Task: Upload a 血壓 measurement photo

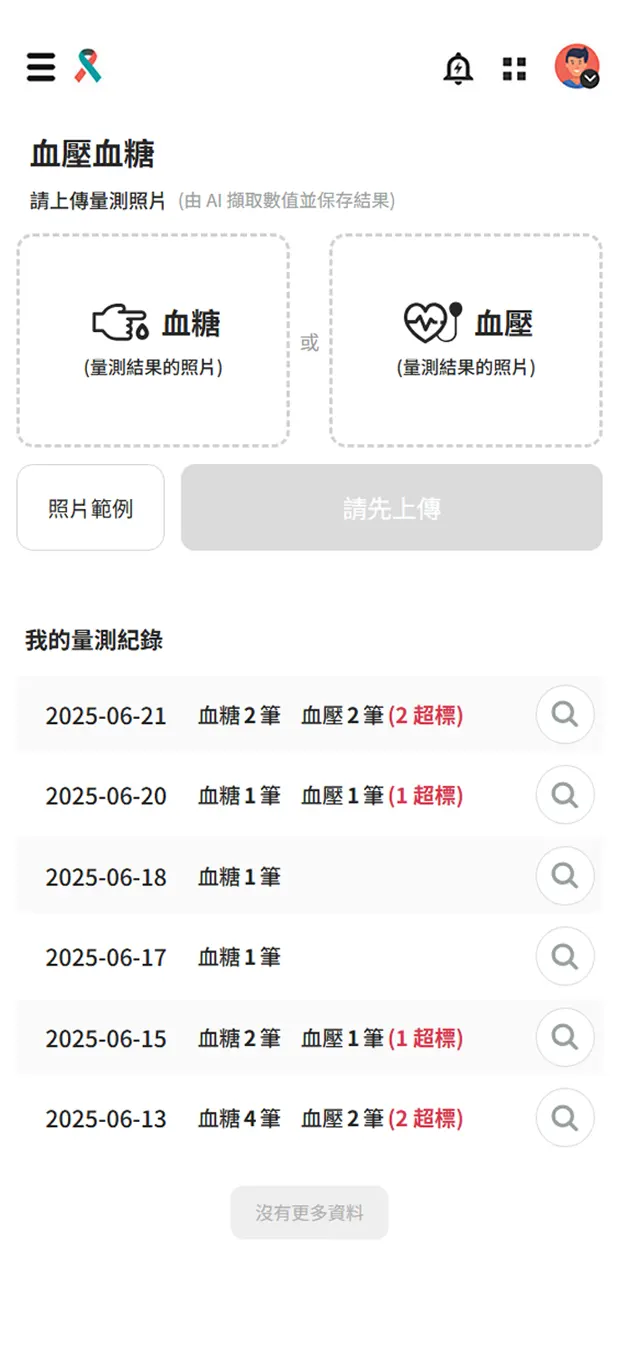Action: pos(466,340)
